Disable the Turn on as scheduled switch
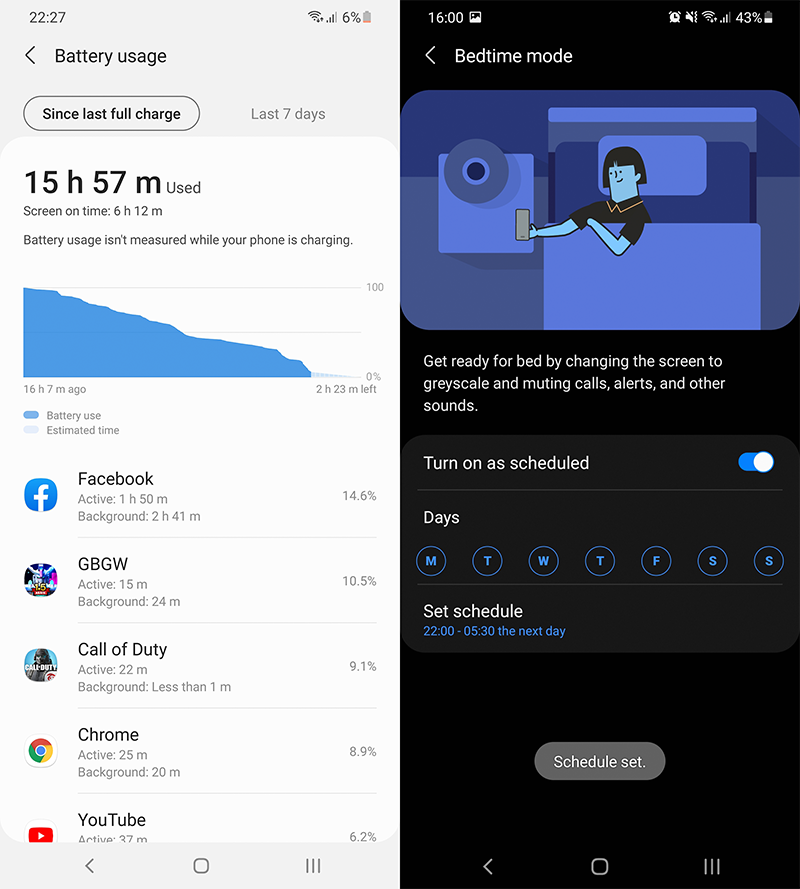 point(755,462)
